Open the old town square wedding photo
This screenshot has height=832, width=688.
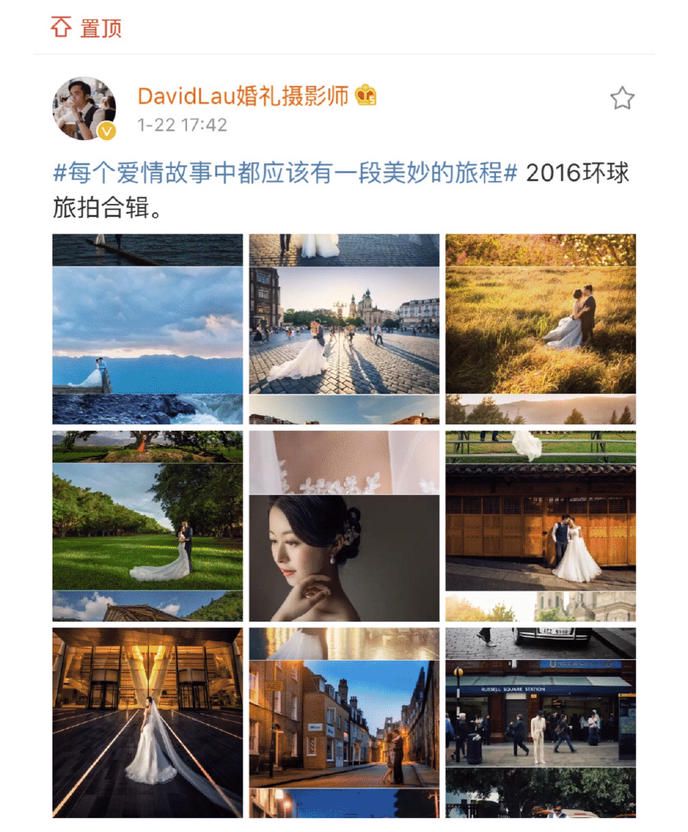click(x=344, y=329)
